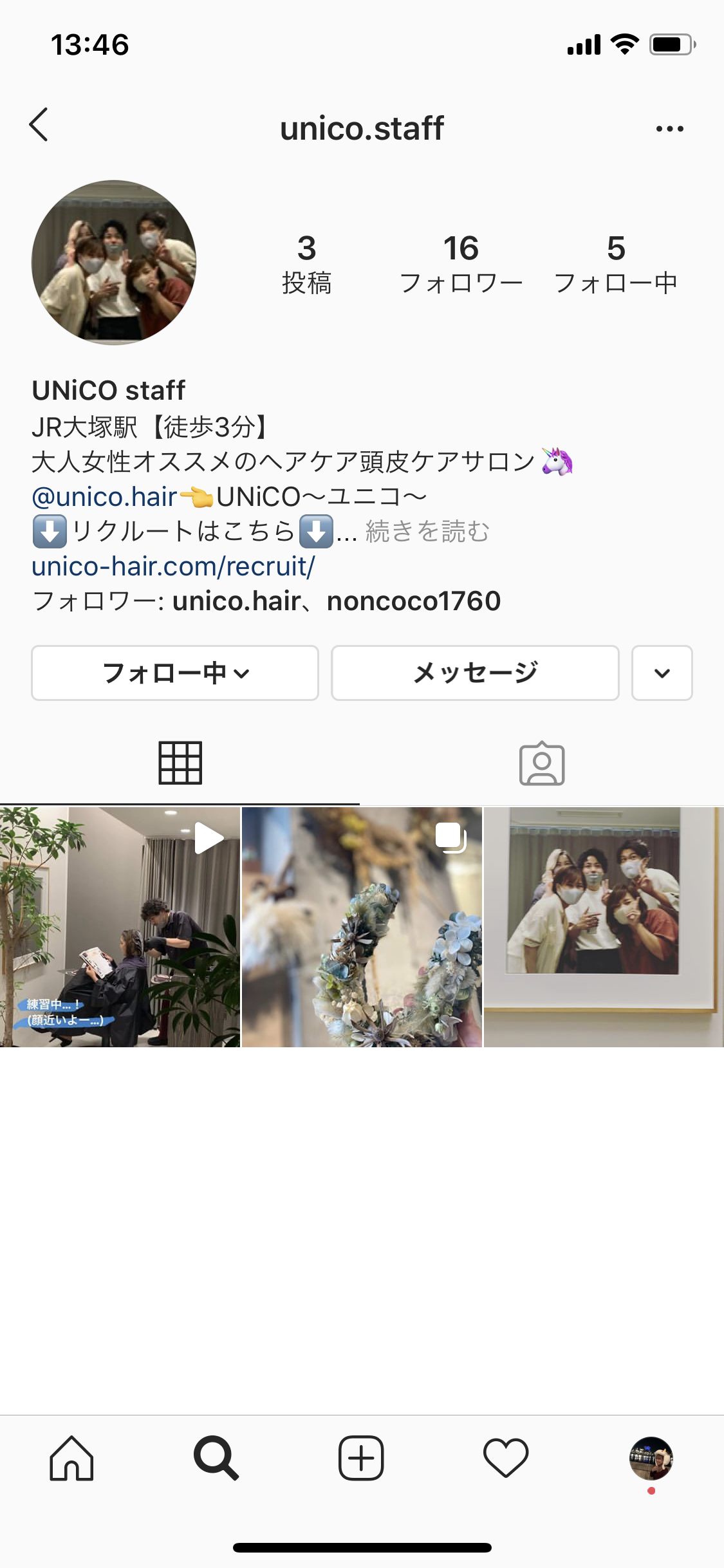Switch to the grid posts tab
The width and height of the screenshot is (724, 1568).
click(x=180, y=763)
